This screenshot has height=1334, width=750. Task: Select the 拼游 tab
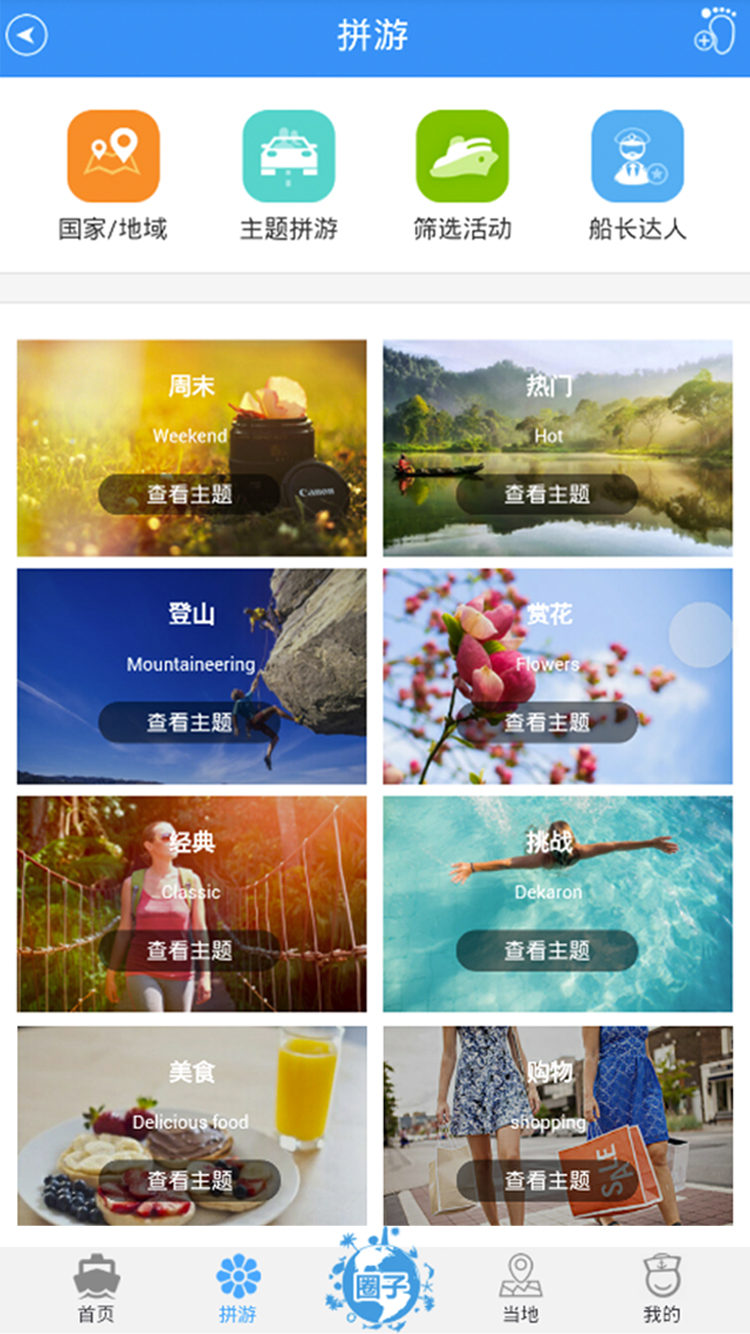coord(238,1289)
